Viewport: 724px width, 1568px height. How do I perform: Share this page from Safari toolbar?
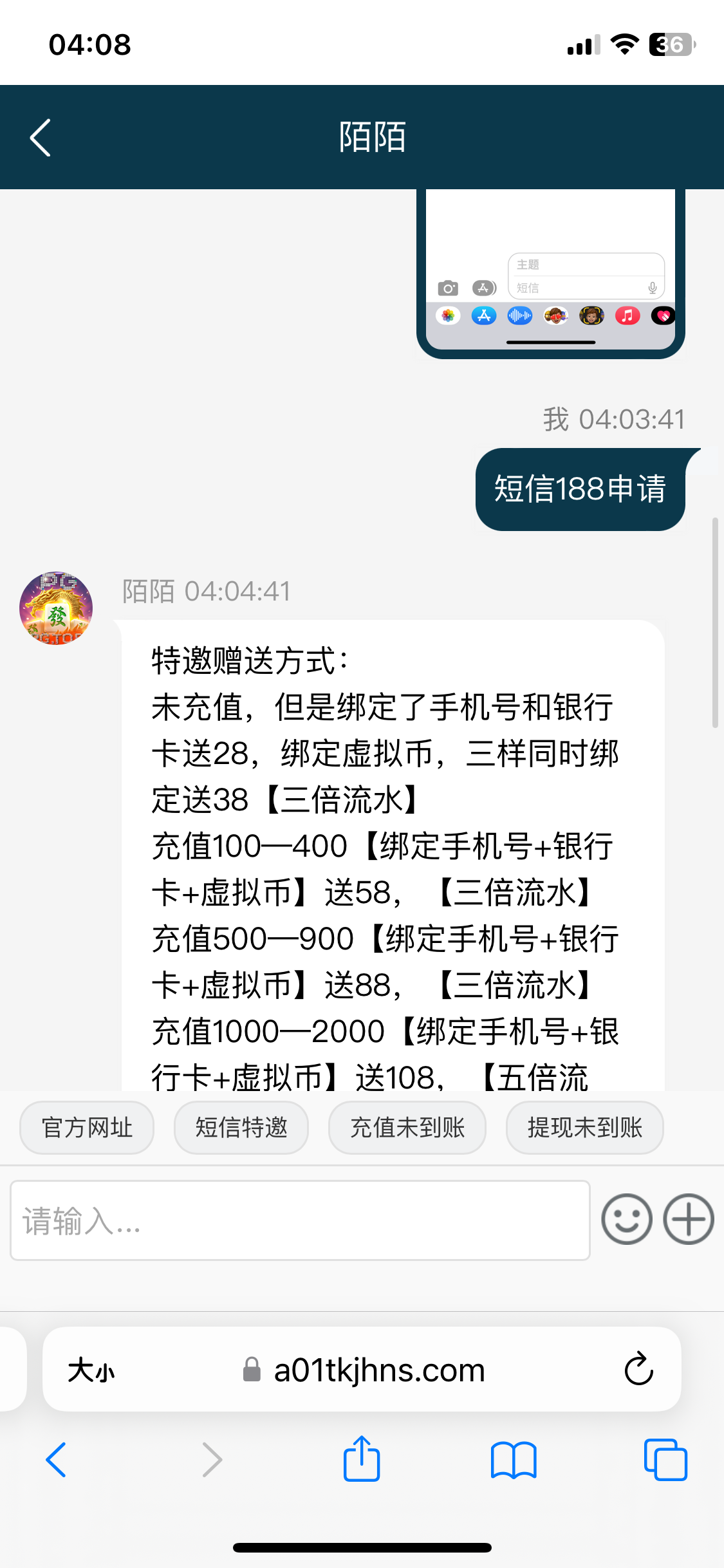362,1459
